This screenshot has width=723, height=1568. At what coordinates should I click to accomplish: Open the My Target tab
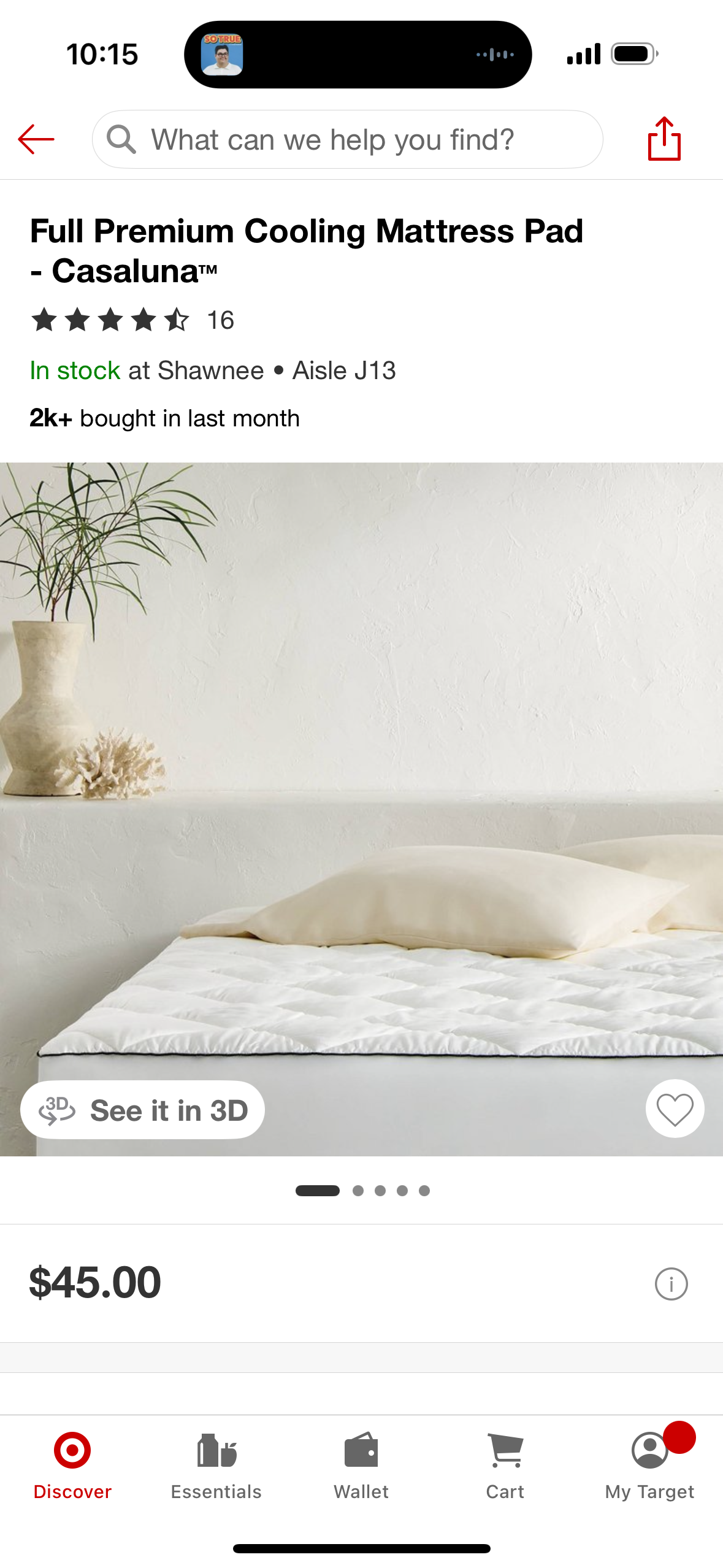(x=649, y=1465)
